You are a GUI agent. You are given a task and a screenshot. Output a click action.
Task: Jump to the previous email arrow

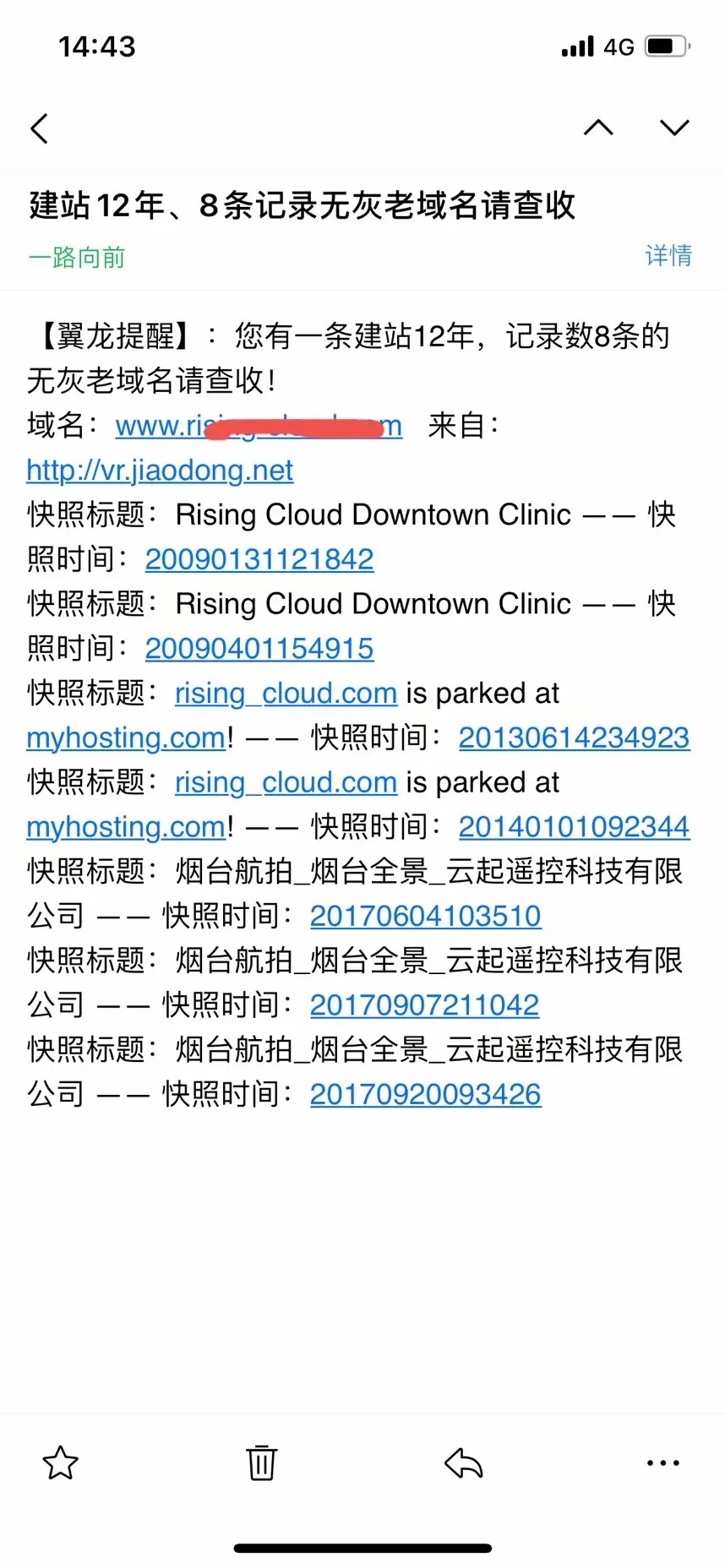pyautogui.click(x=598, y=128)
